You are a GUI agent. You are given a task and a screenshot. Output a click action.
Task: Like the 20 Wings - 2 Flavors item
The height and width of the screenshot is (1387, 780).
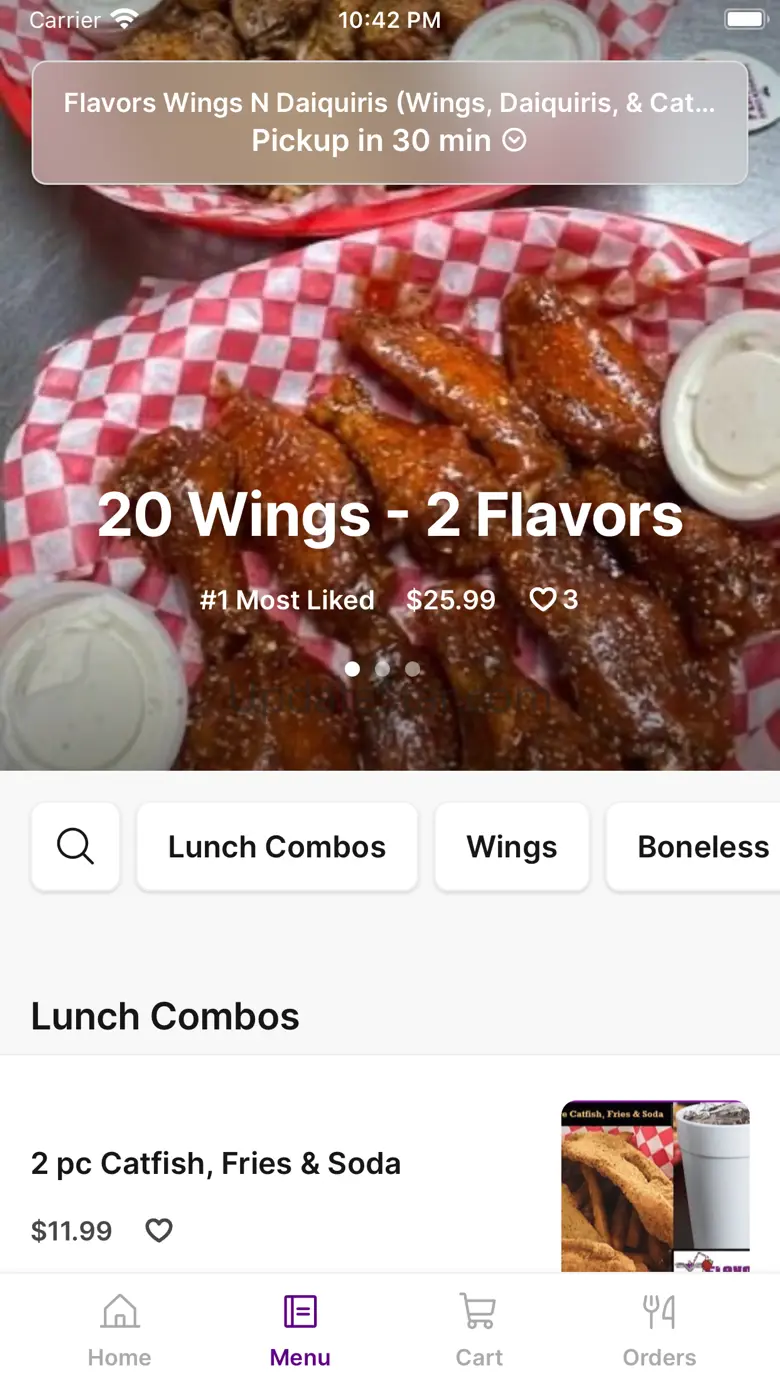tap(543, 600)
